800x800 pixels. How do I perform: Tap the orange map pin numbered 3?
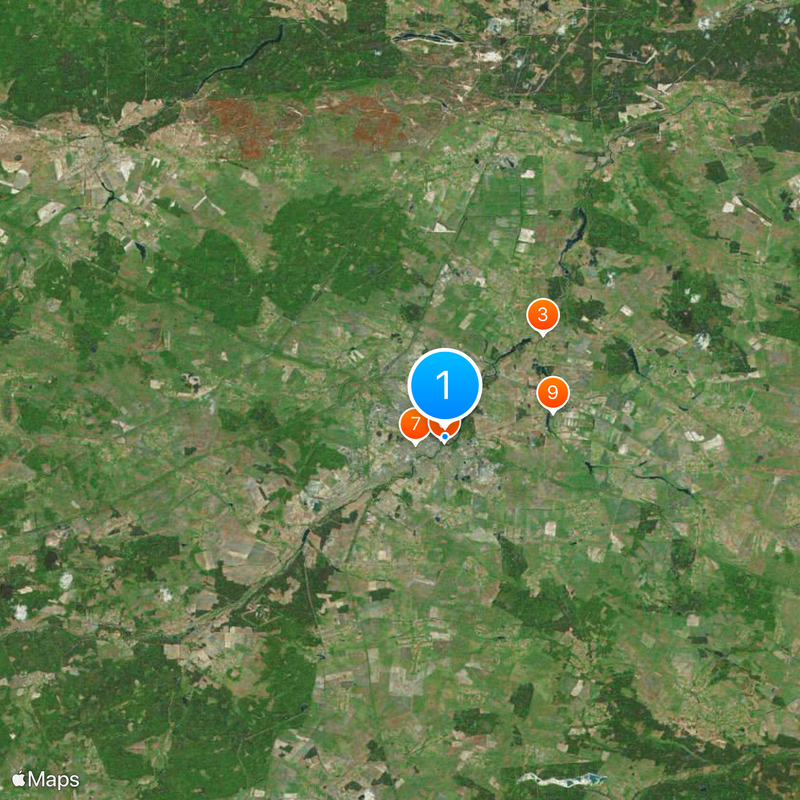(x=542, y=315)
